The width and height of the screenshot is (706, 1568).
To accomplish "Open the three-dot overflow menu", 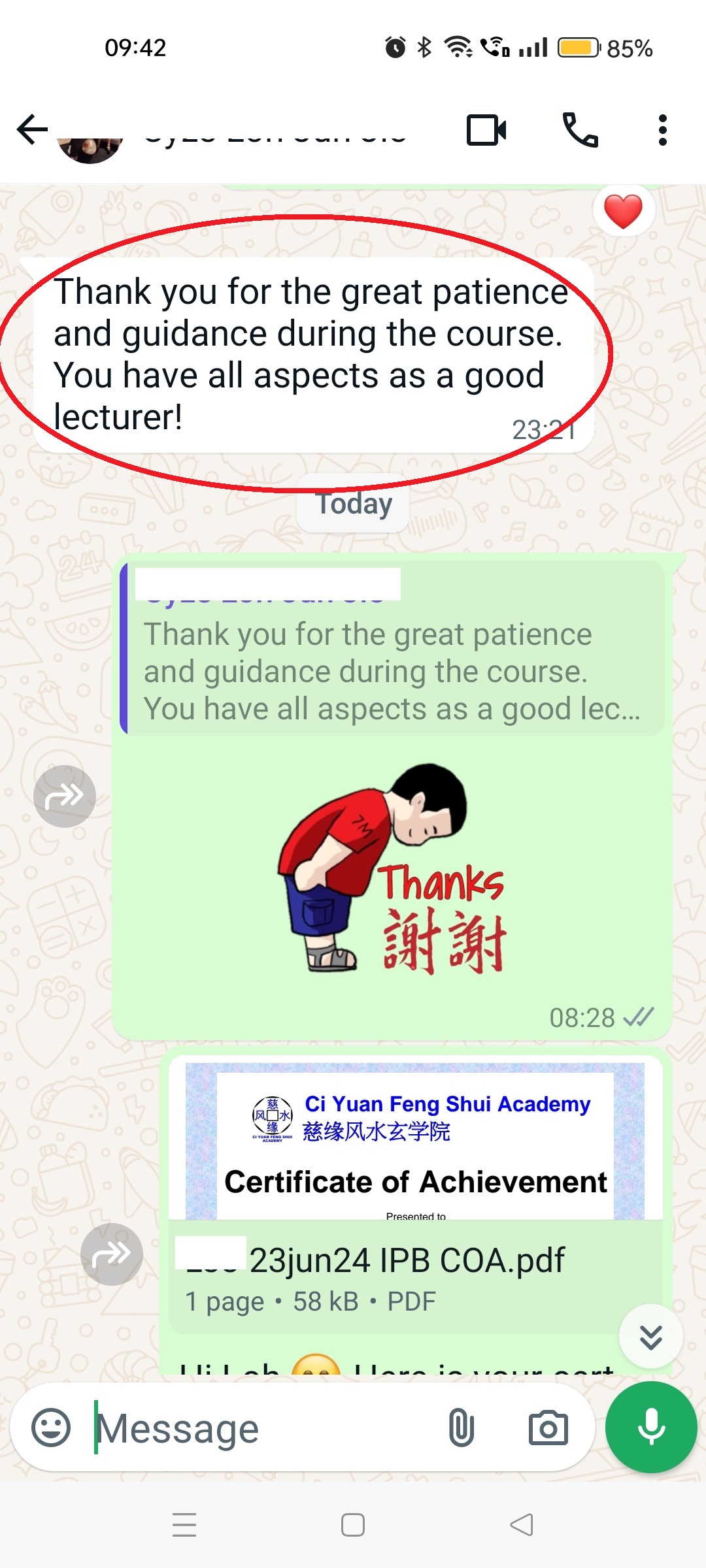I will pyautogui.click(x=663, y=129).
